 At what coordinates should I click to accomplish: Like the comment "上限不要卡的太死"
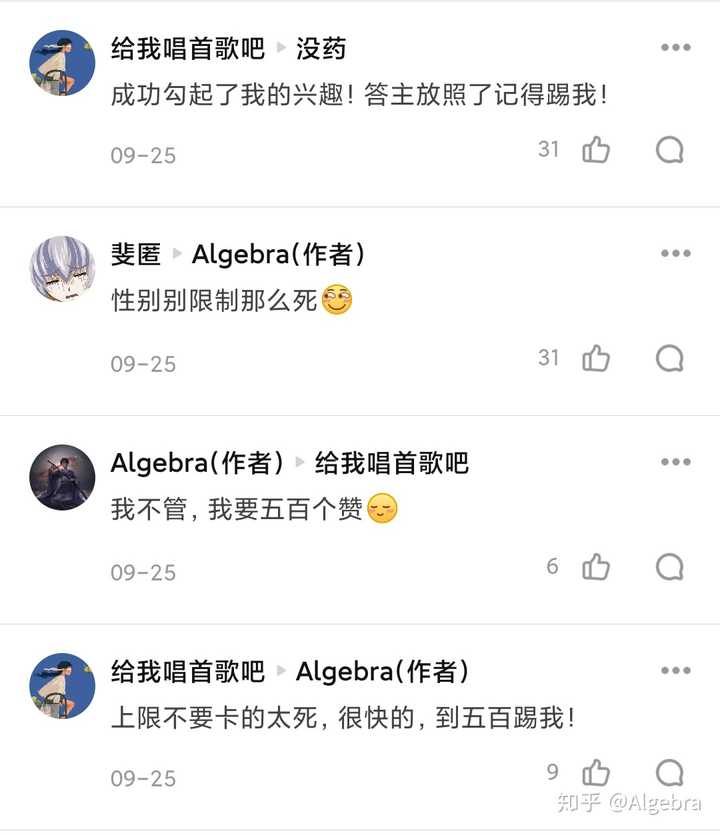pos(596,772)
